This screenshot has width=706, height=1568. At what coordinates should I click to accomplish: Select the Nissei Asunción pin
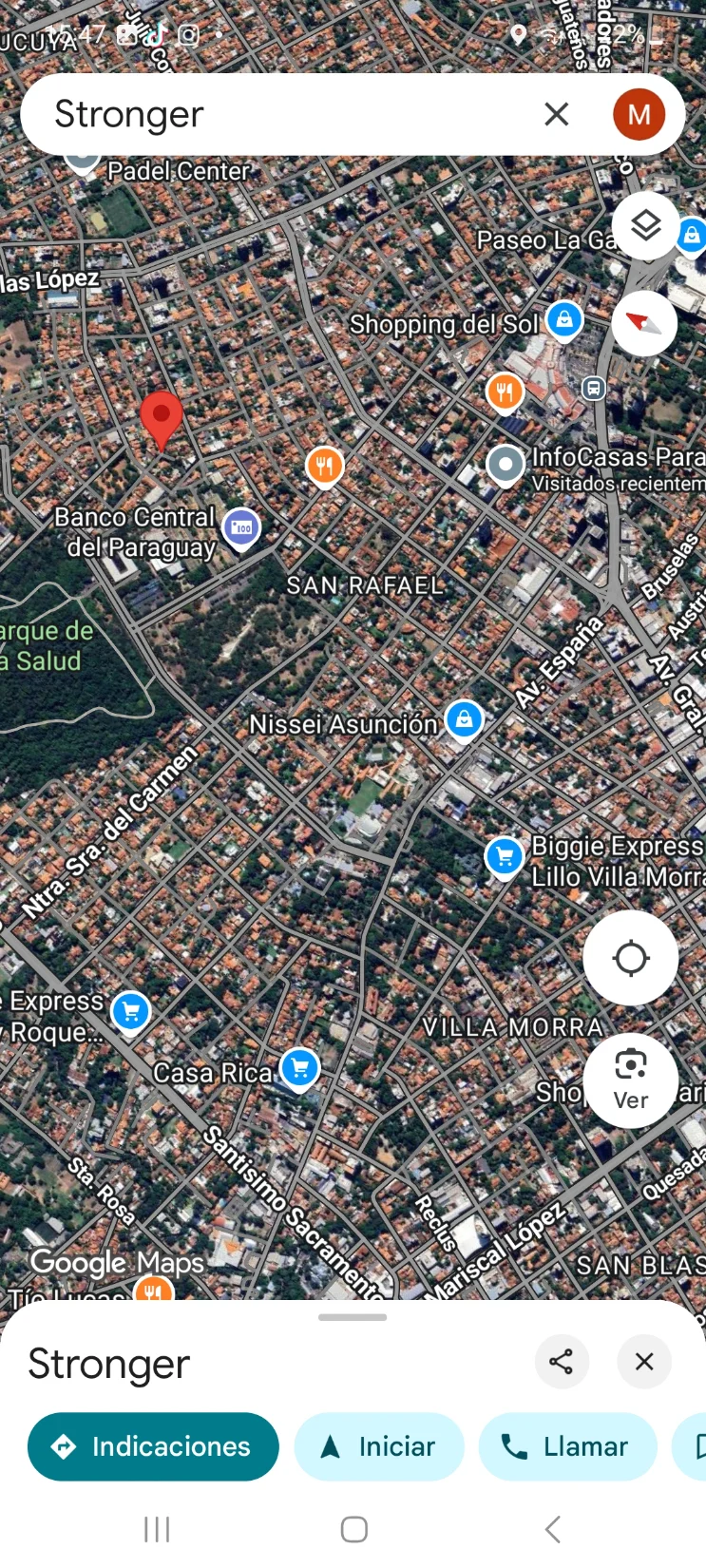(464, 720)
